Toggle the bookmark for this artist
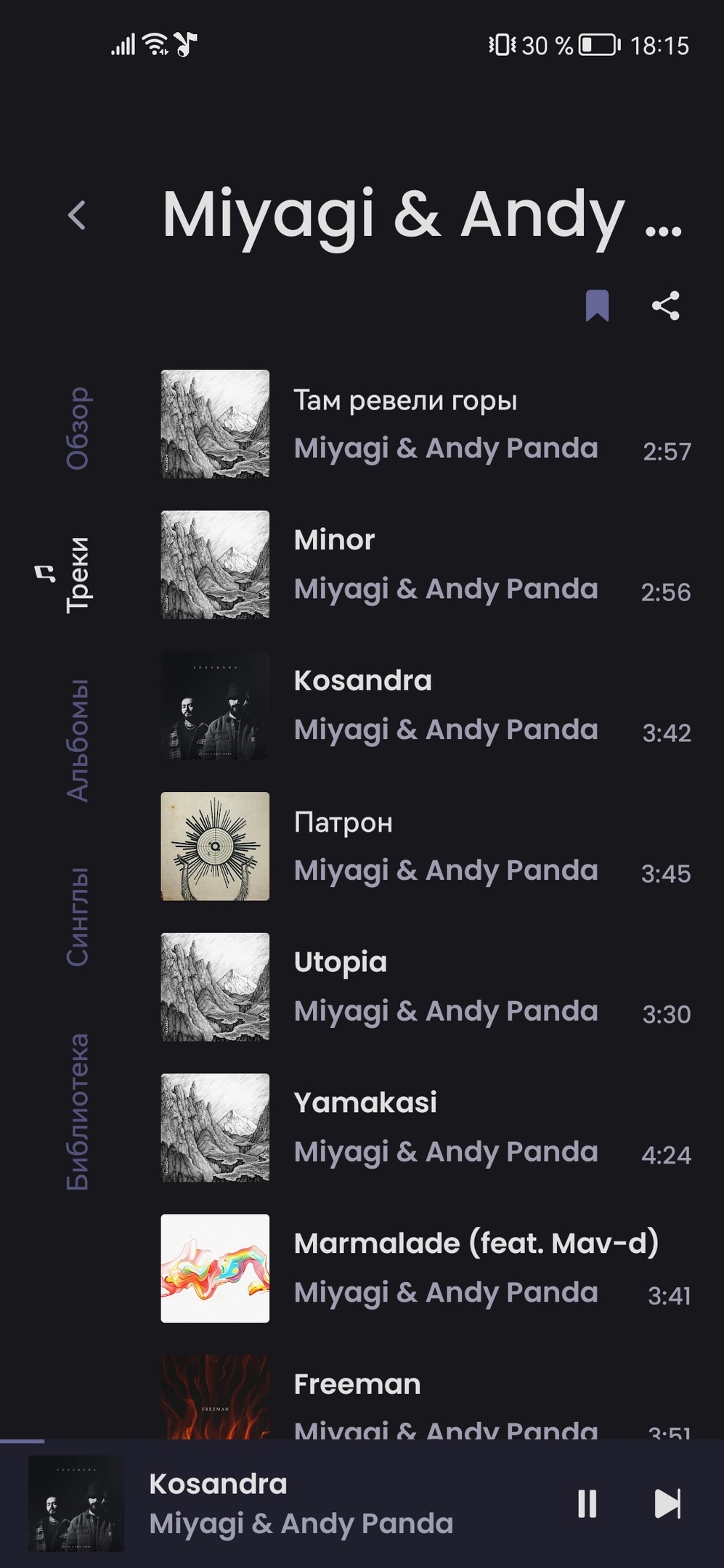The height and width of the screenshot is (1568, 724). (x=597, y=306)
